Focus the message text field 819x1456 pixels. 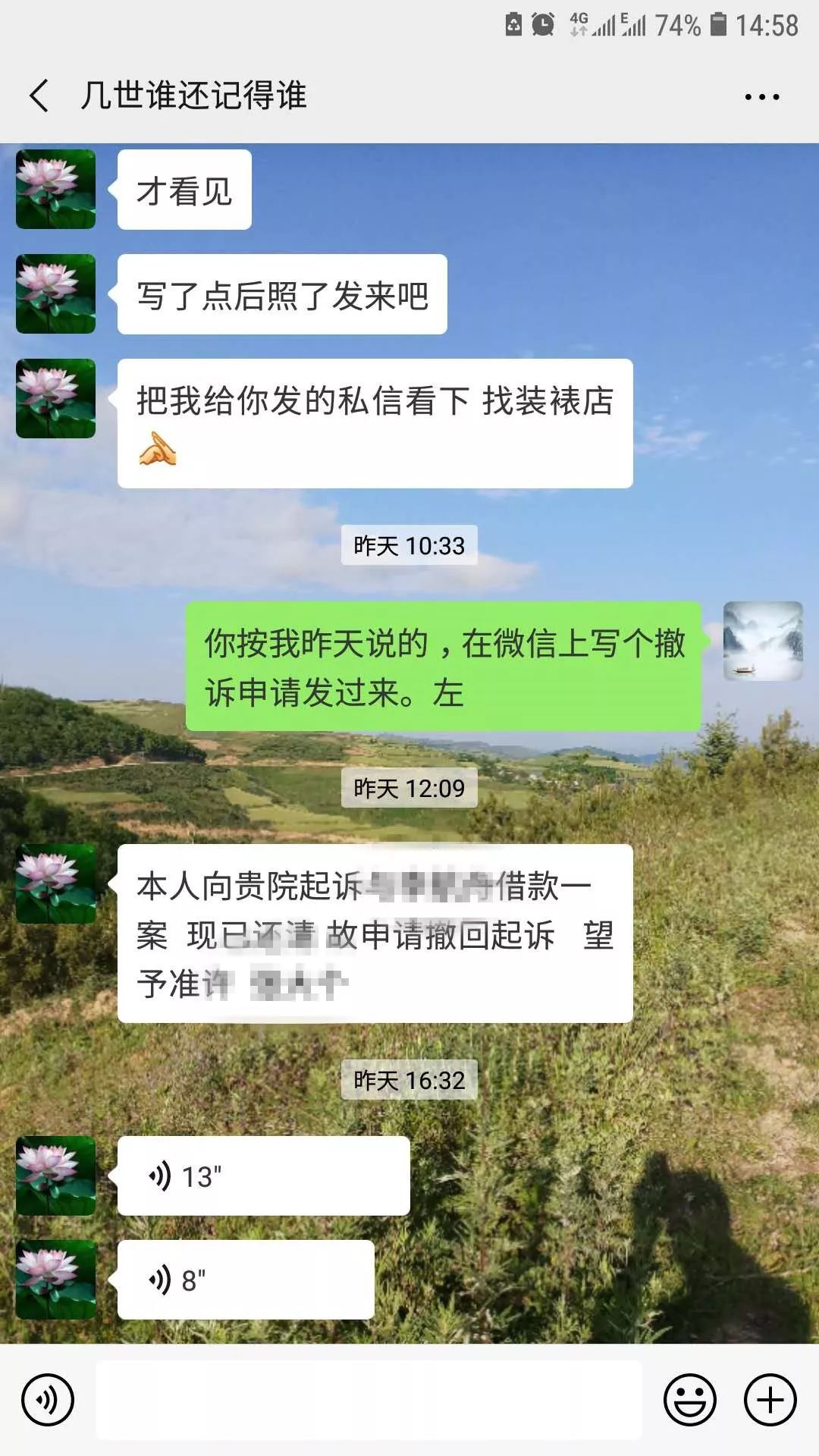tap(369, 1400)
